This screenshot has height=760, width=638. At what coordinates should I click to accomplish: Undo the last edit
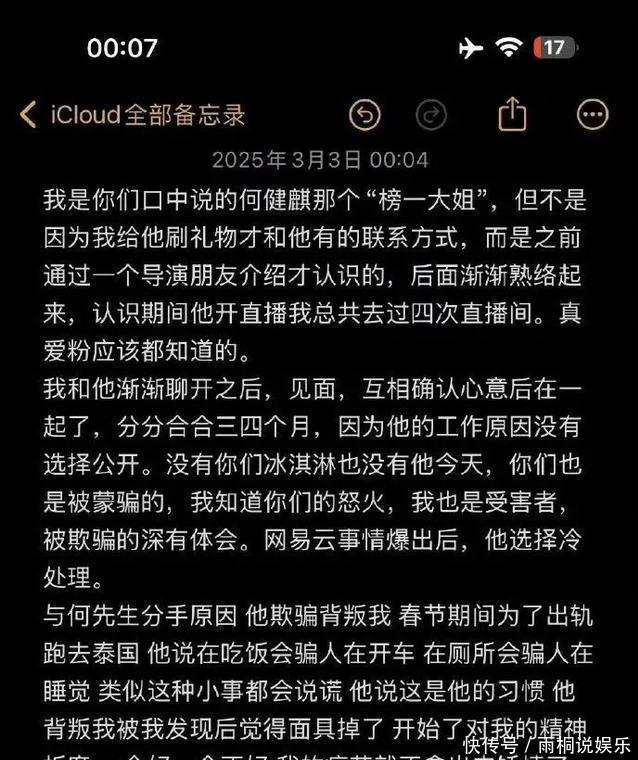(x=365, y=115)
